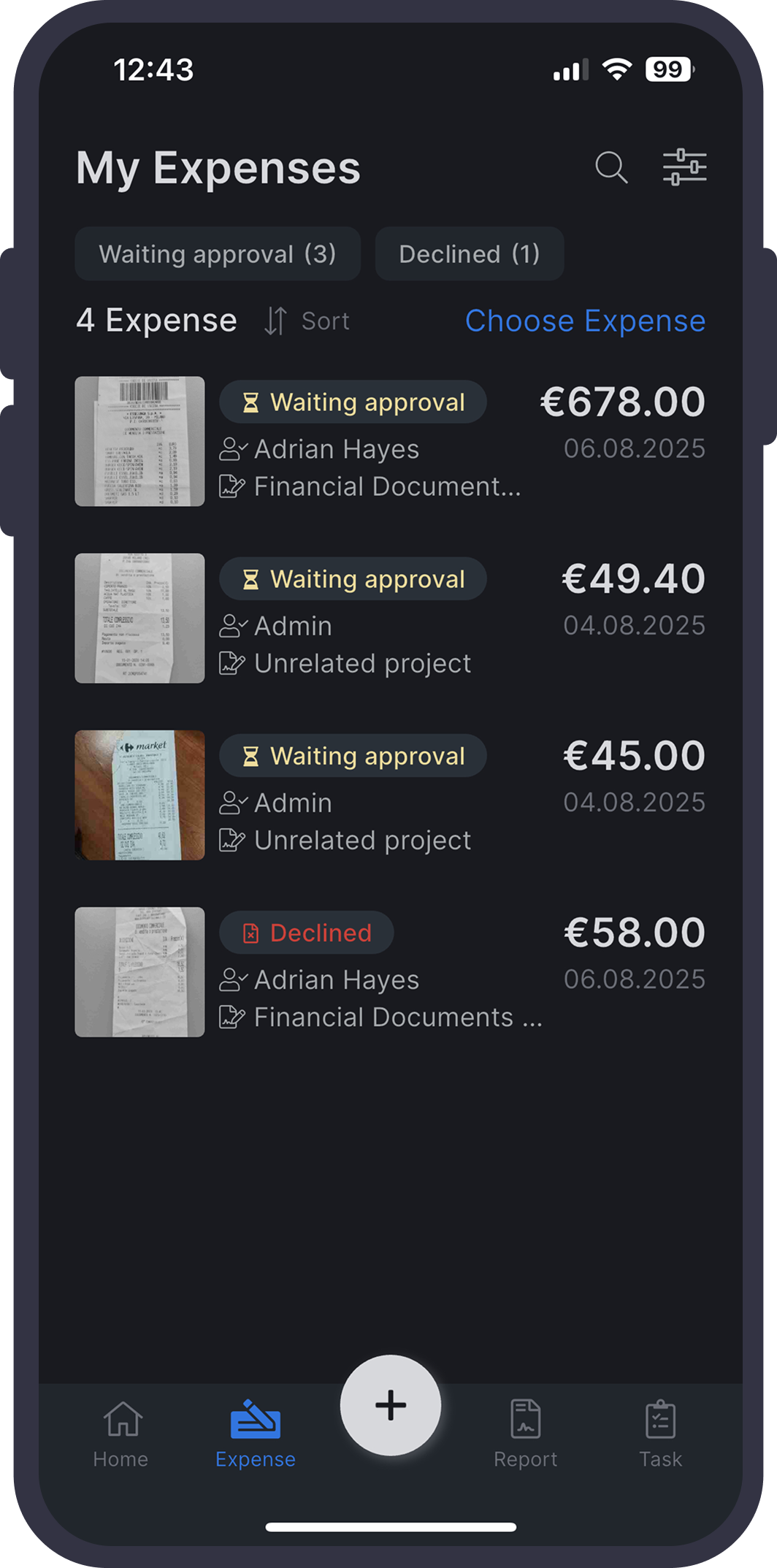Filter by Waiting approval (3) chip
The width and height of the screenshot is (777, 1568).
pos(218,254)
